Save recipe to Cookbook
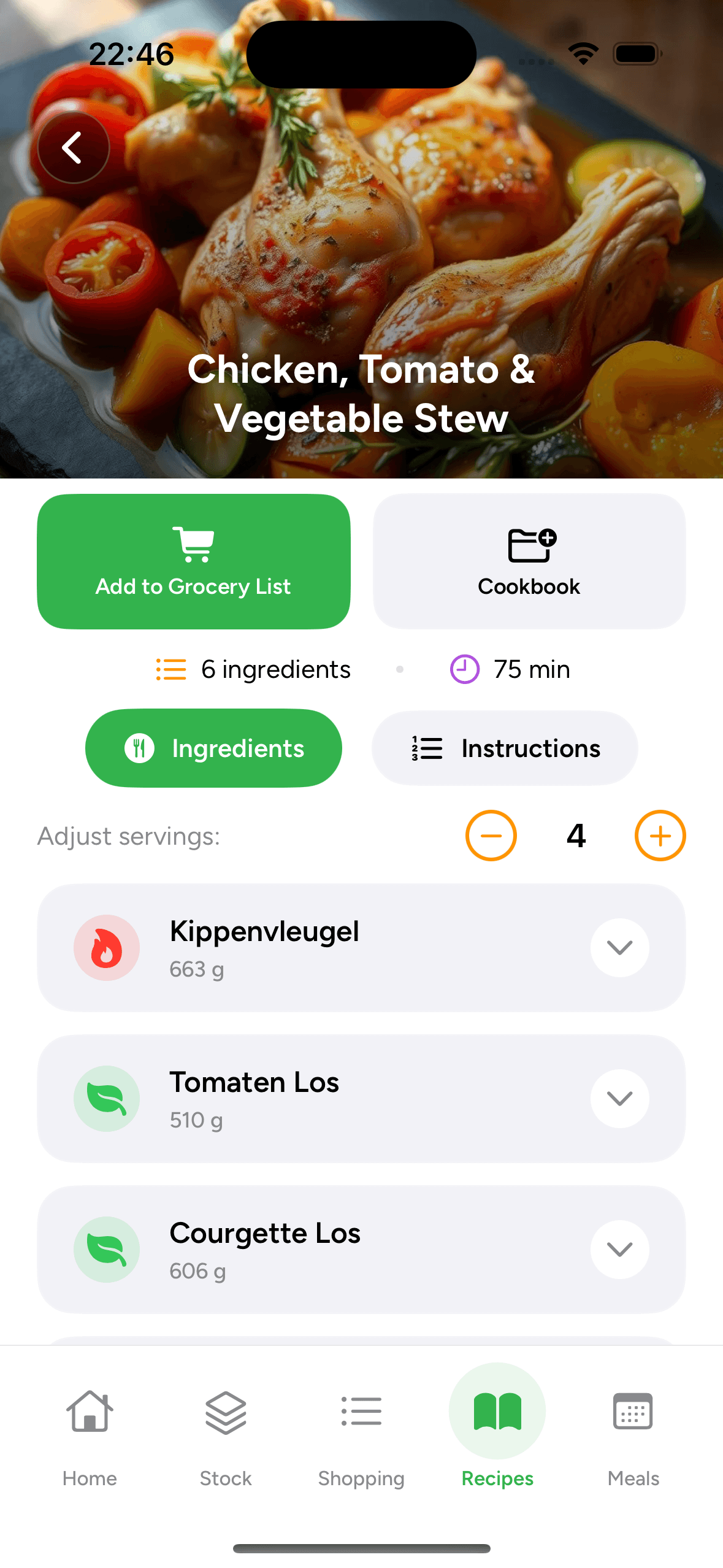The width and height of the screenshot is (723, 1568). [529, 561]
